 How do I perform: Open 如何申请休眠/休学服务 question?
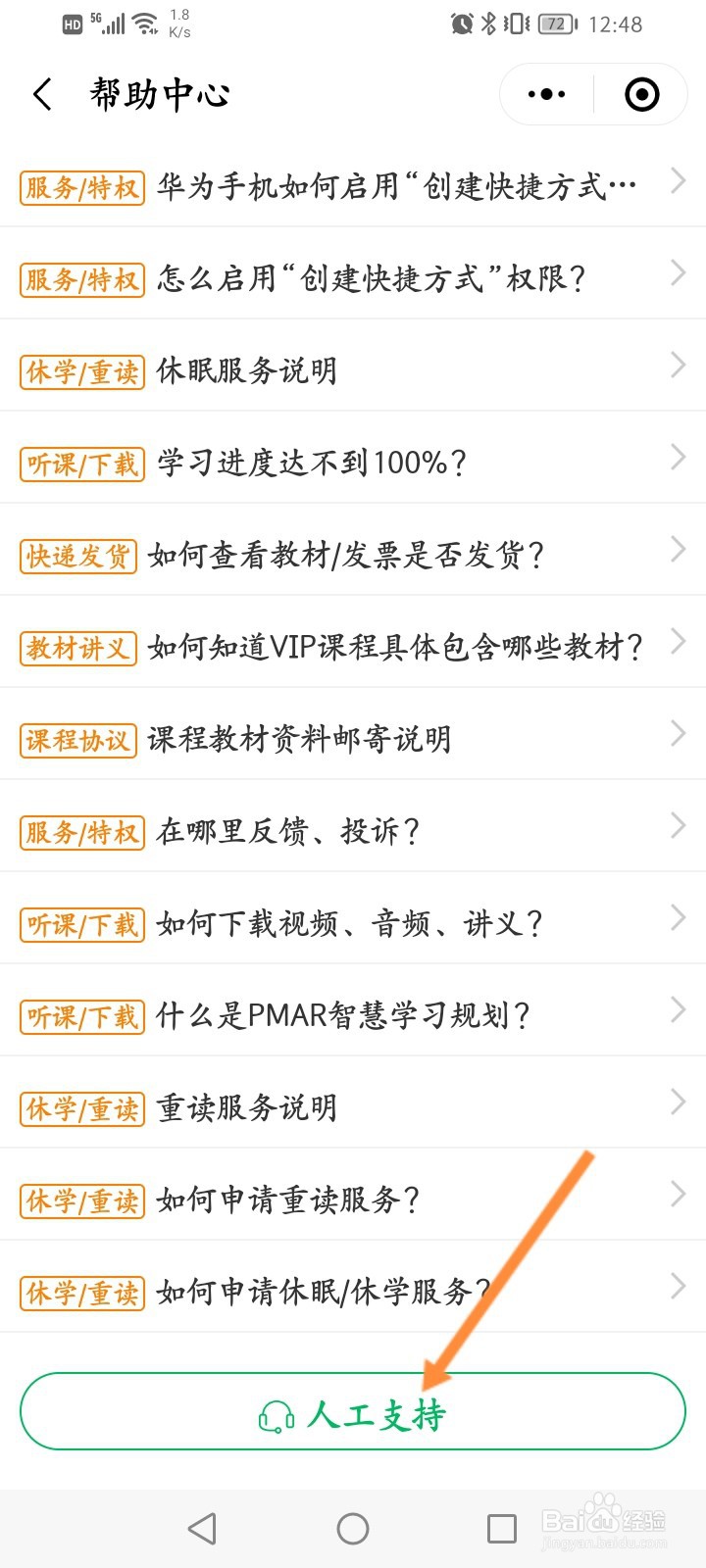tap(353, 1287)
